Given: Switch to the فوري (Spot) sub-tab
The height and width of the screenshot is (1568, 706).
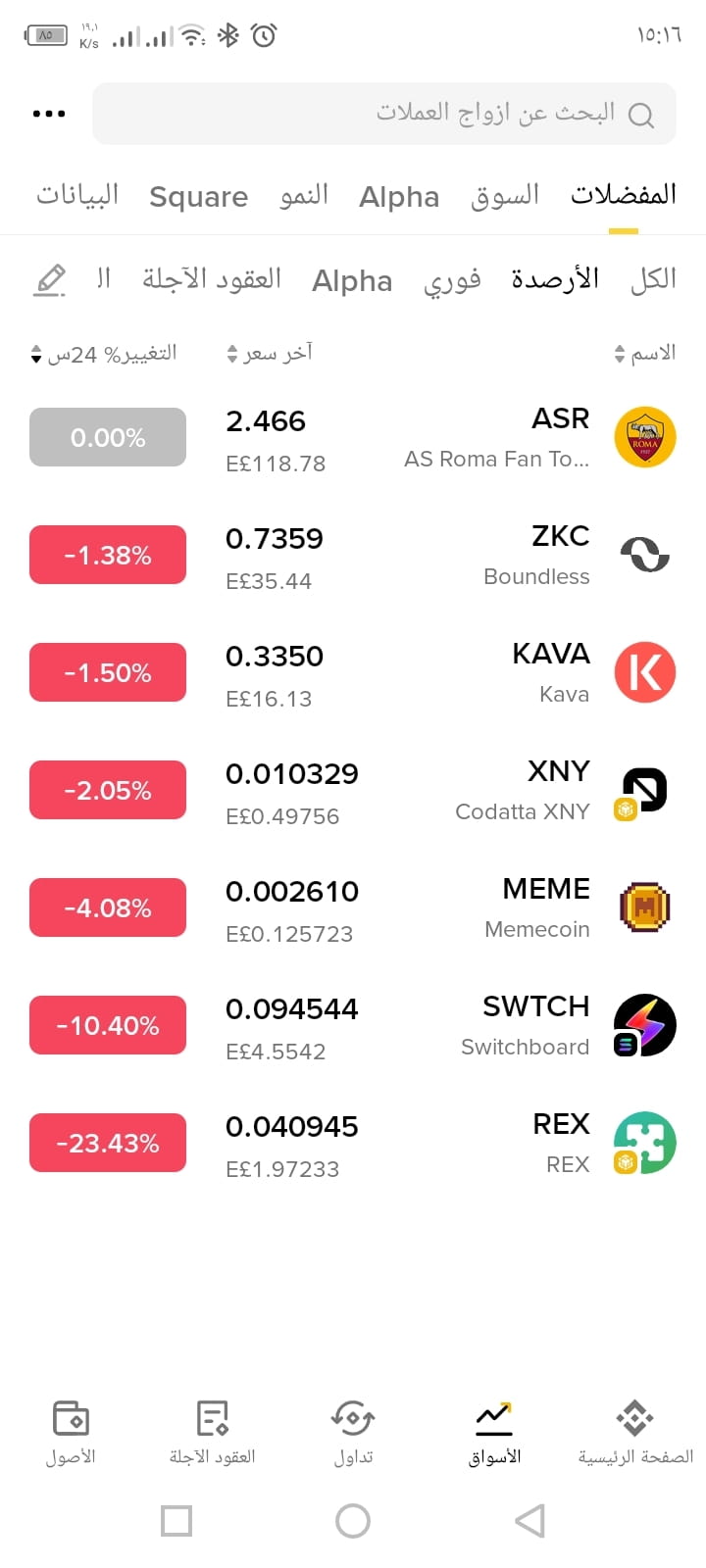Looking at the screenshot, I should coord(452,280).
